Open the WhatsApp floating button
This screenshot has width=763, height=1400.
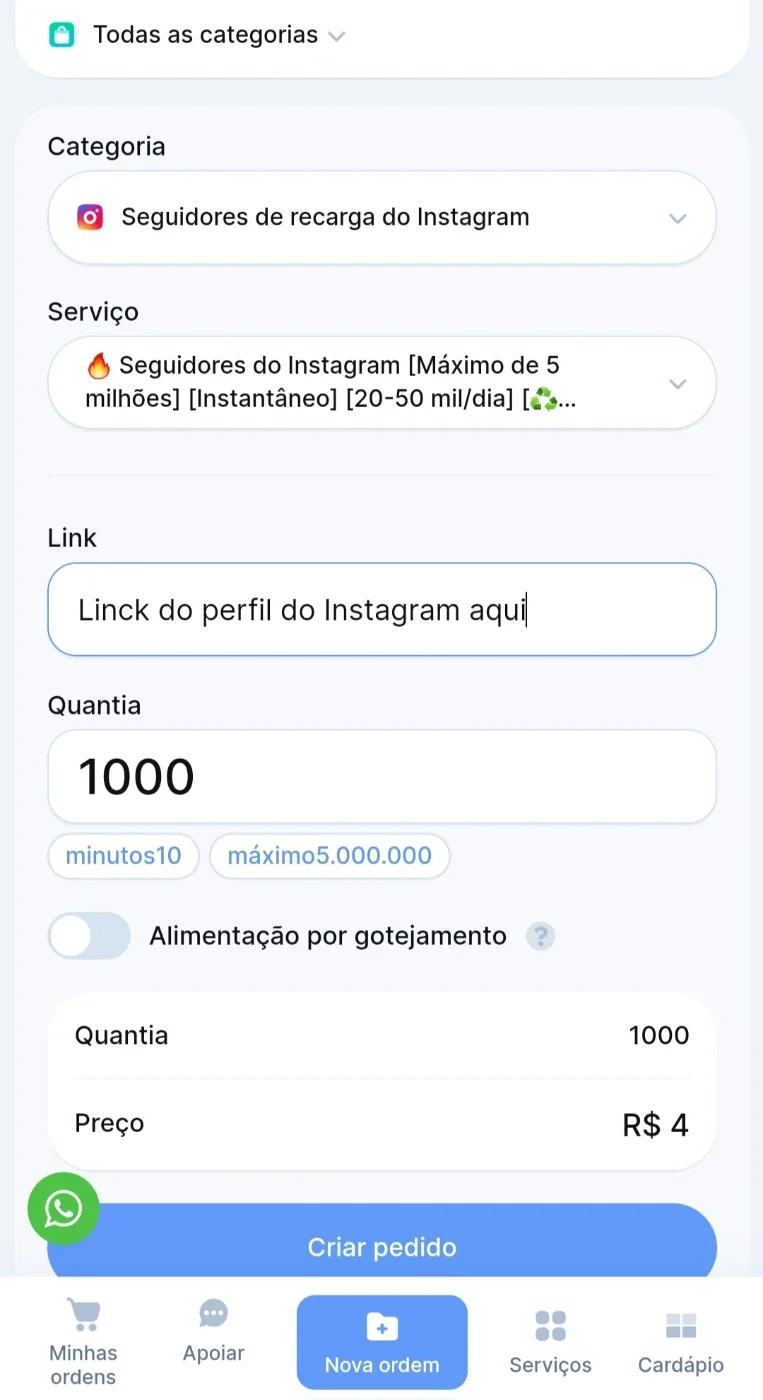pyautogui.click(x=63, y=1208)
